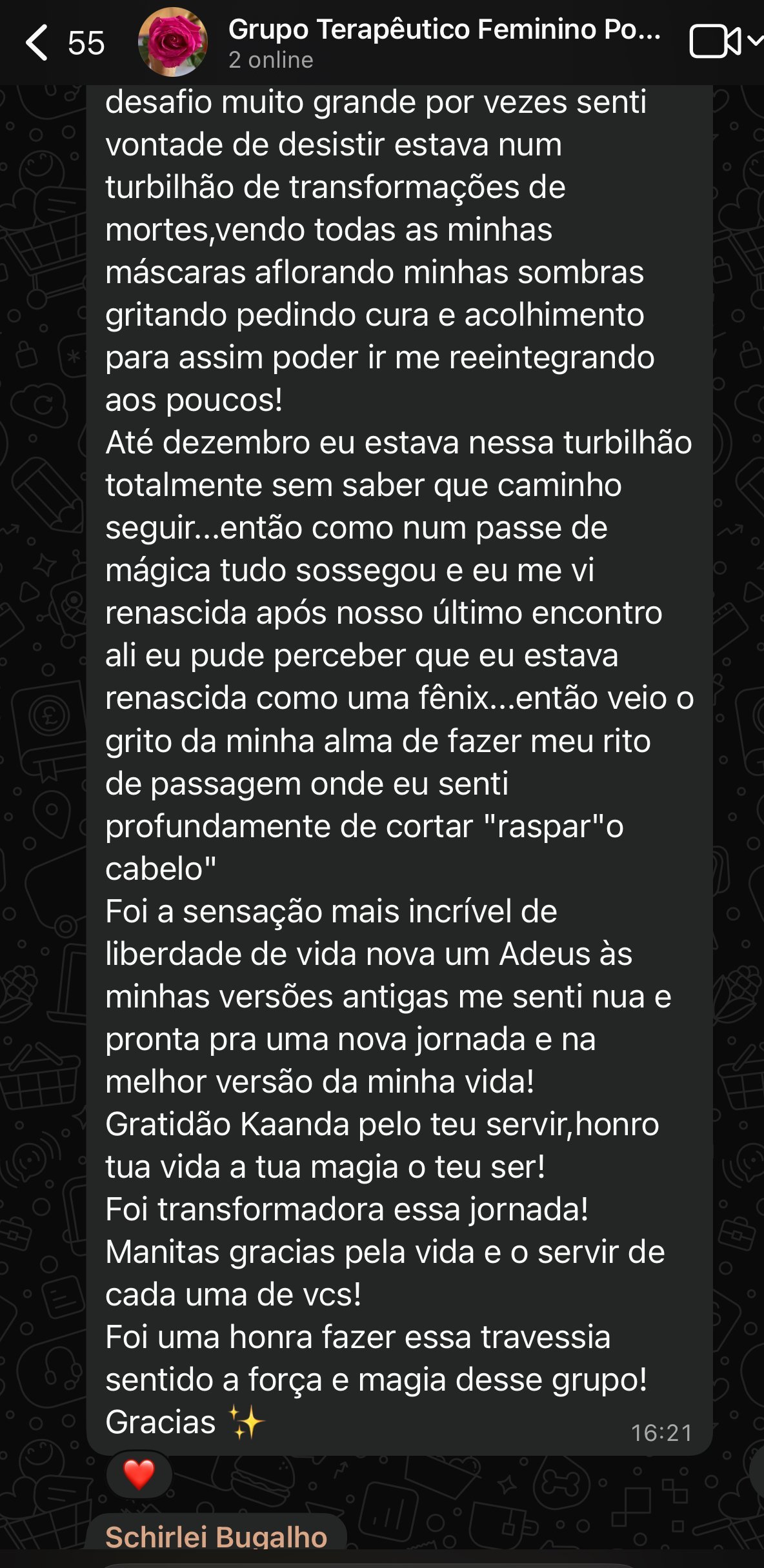Start a group video call
The image size is (764, 1568).
714,43
